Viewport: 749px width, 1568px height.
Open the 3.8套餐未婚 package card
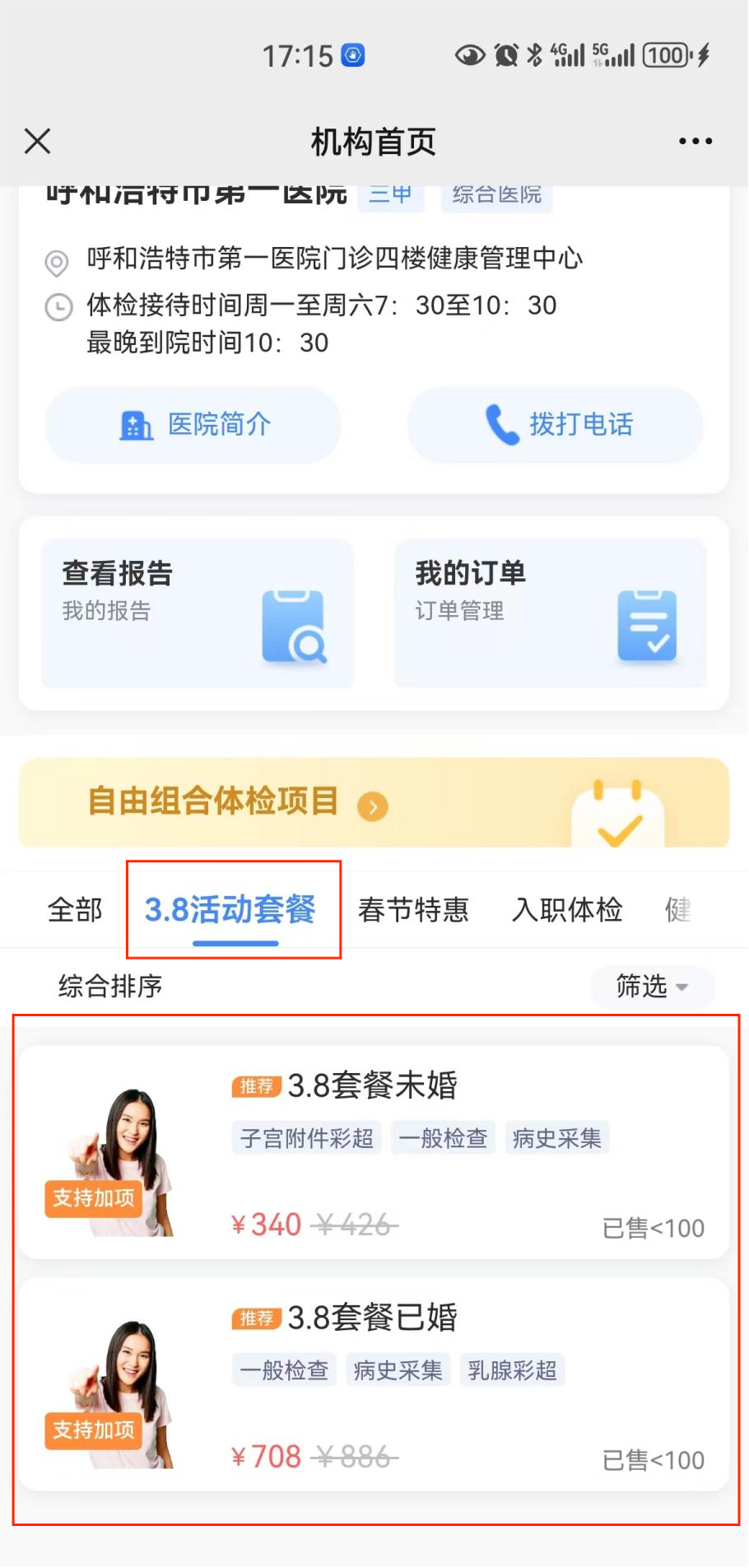click(x=374, y=1152)
